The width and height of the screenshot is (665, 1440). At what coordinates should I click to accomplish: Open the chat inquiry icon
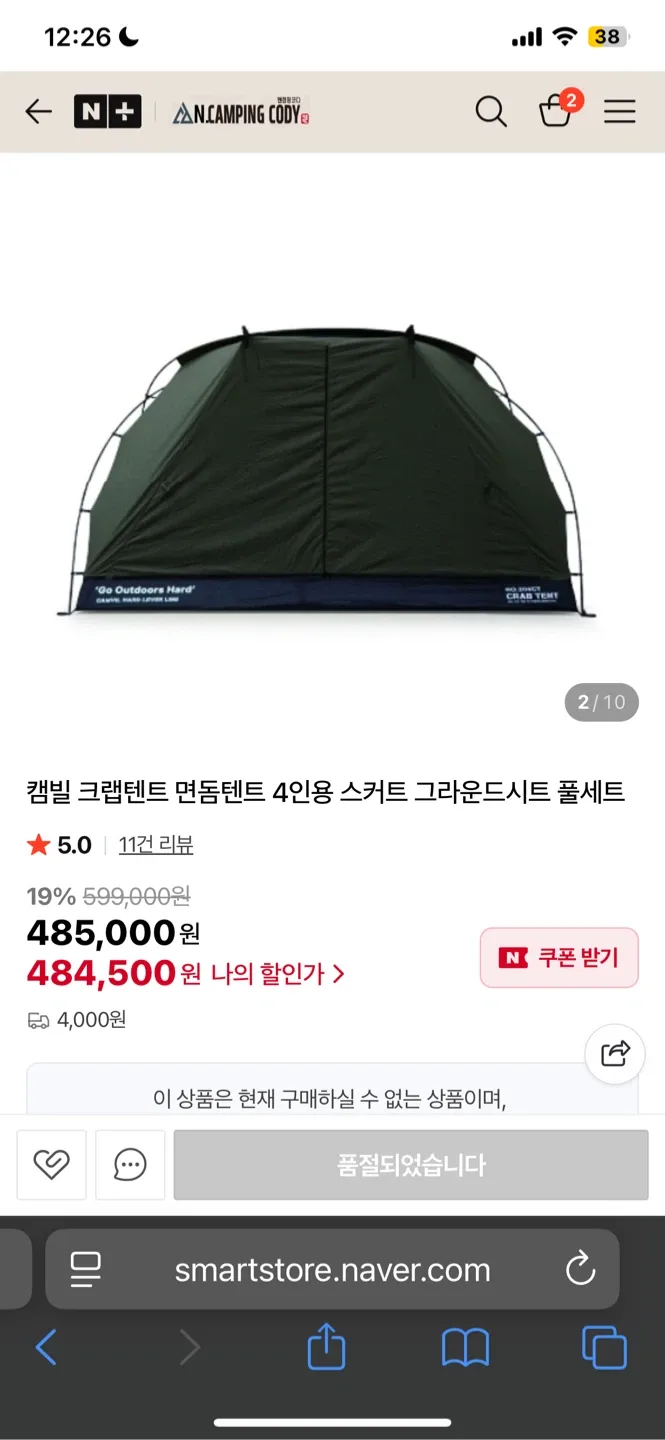130,1165
